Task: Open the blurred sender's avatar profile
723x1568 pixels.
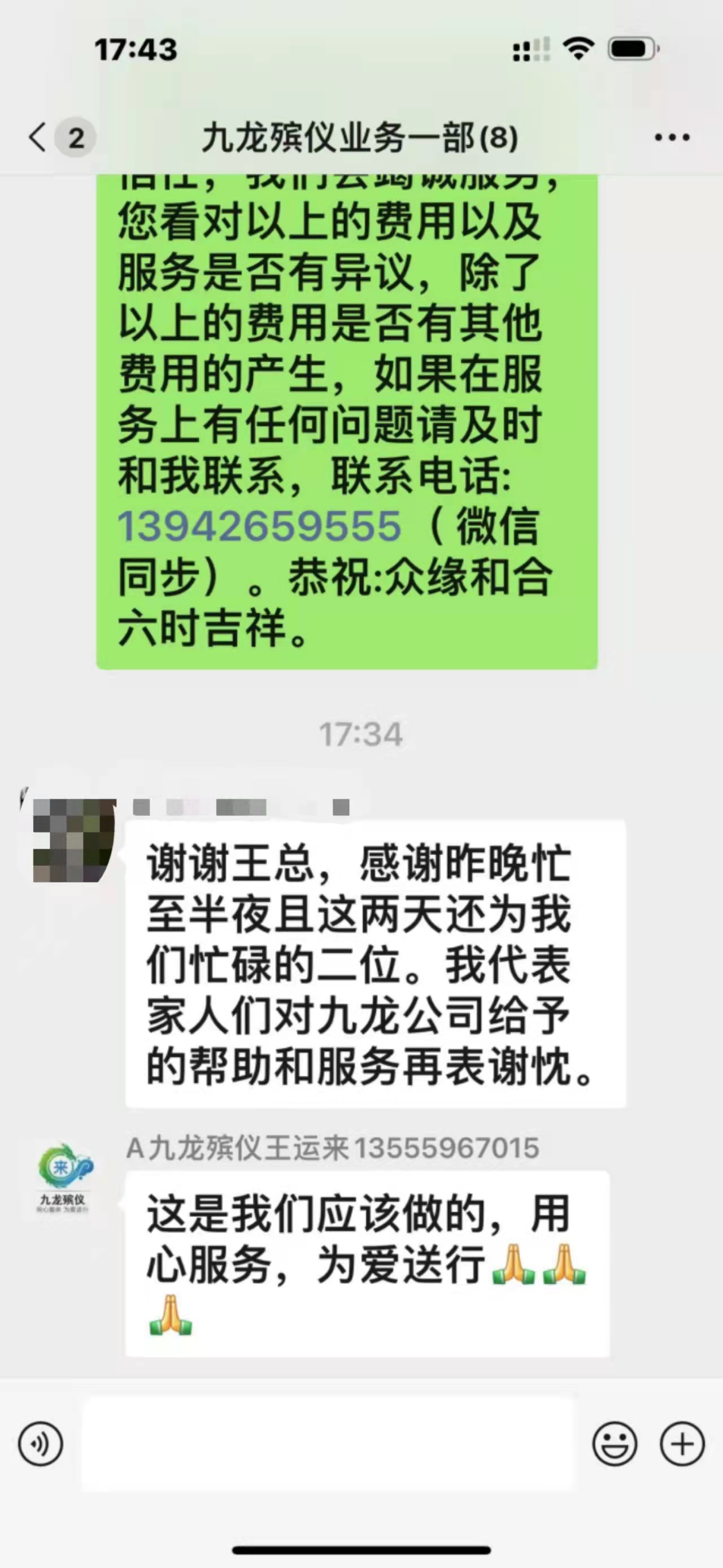Action: tap(74, 840)
